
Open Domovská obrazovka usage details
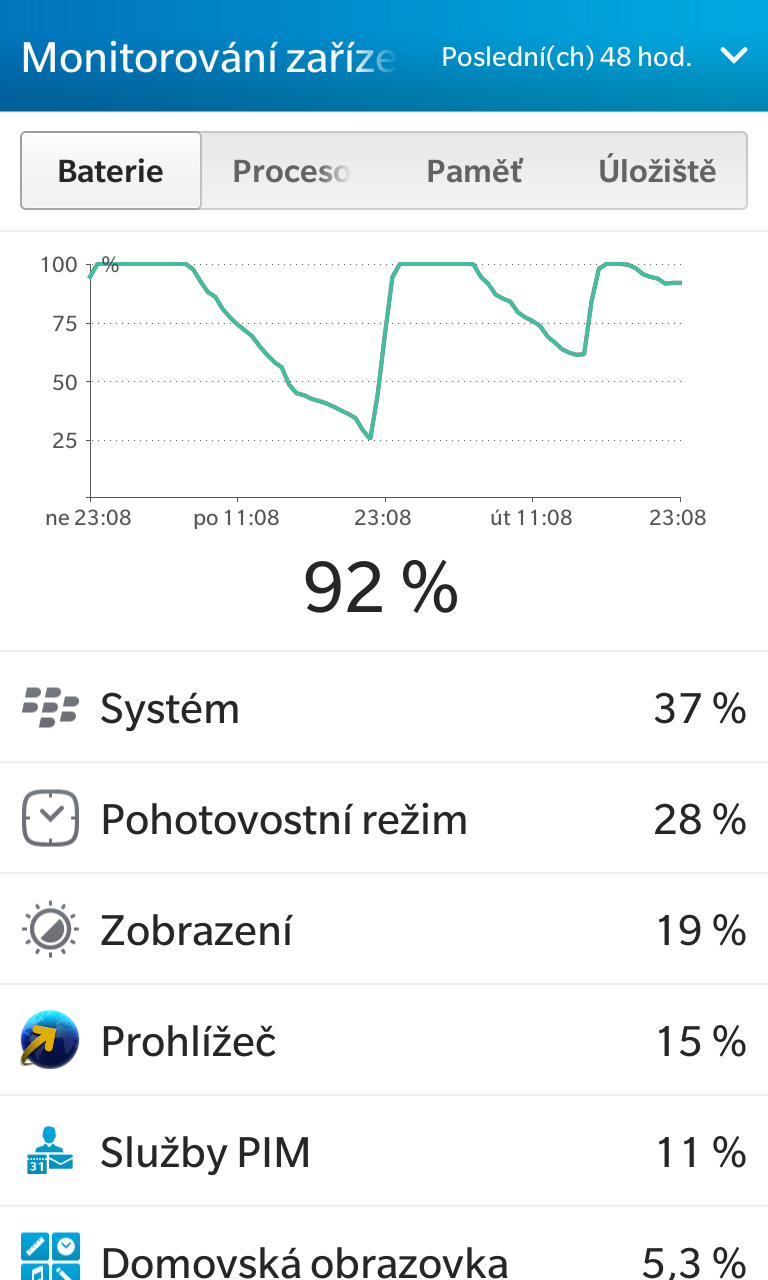[384, 1255]
